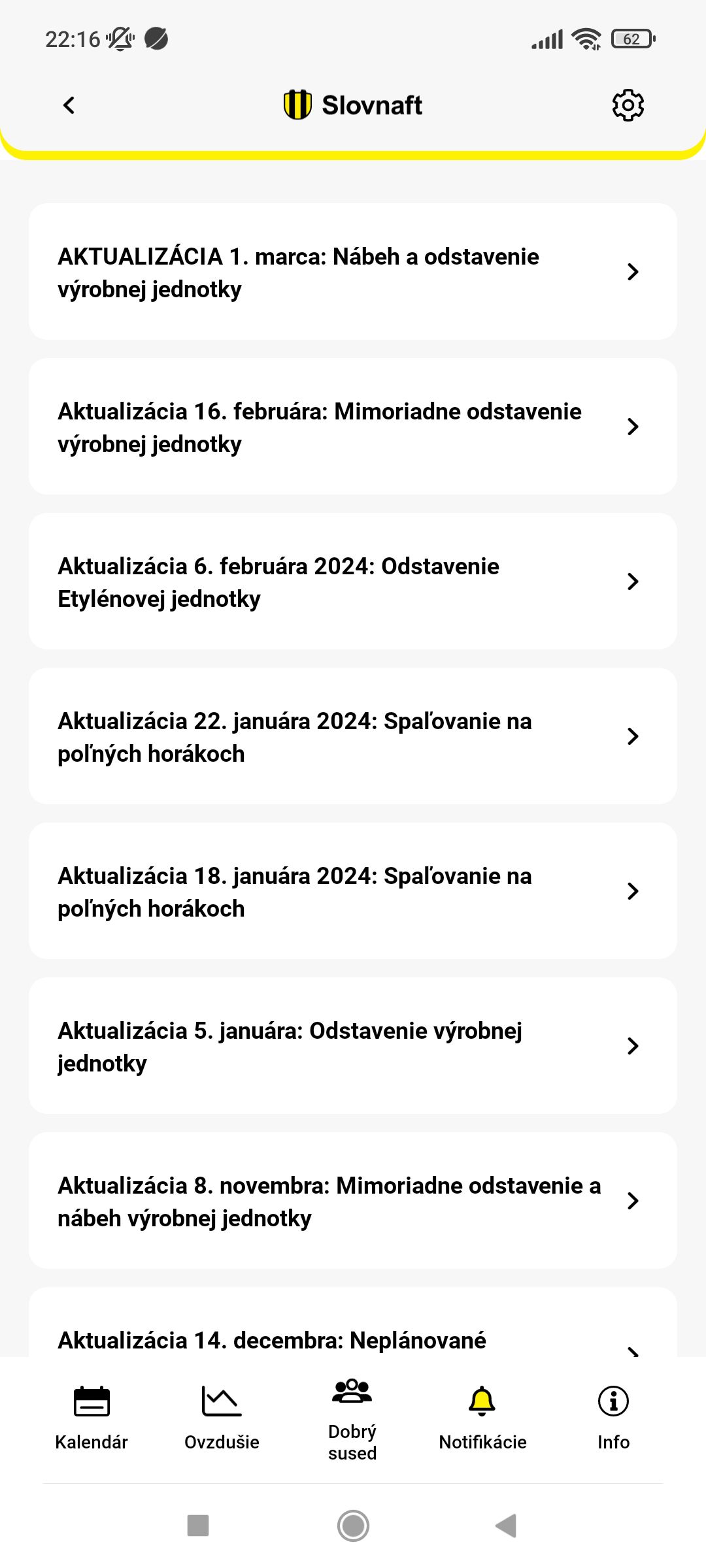This screenshot has height=1568, width=706.
Task: Open the 22. januára 2024 update
Action: 353,736
